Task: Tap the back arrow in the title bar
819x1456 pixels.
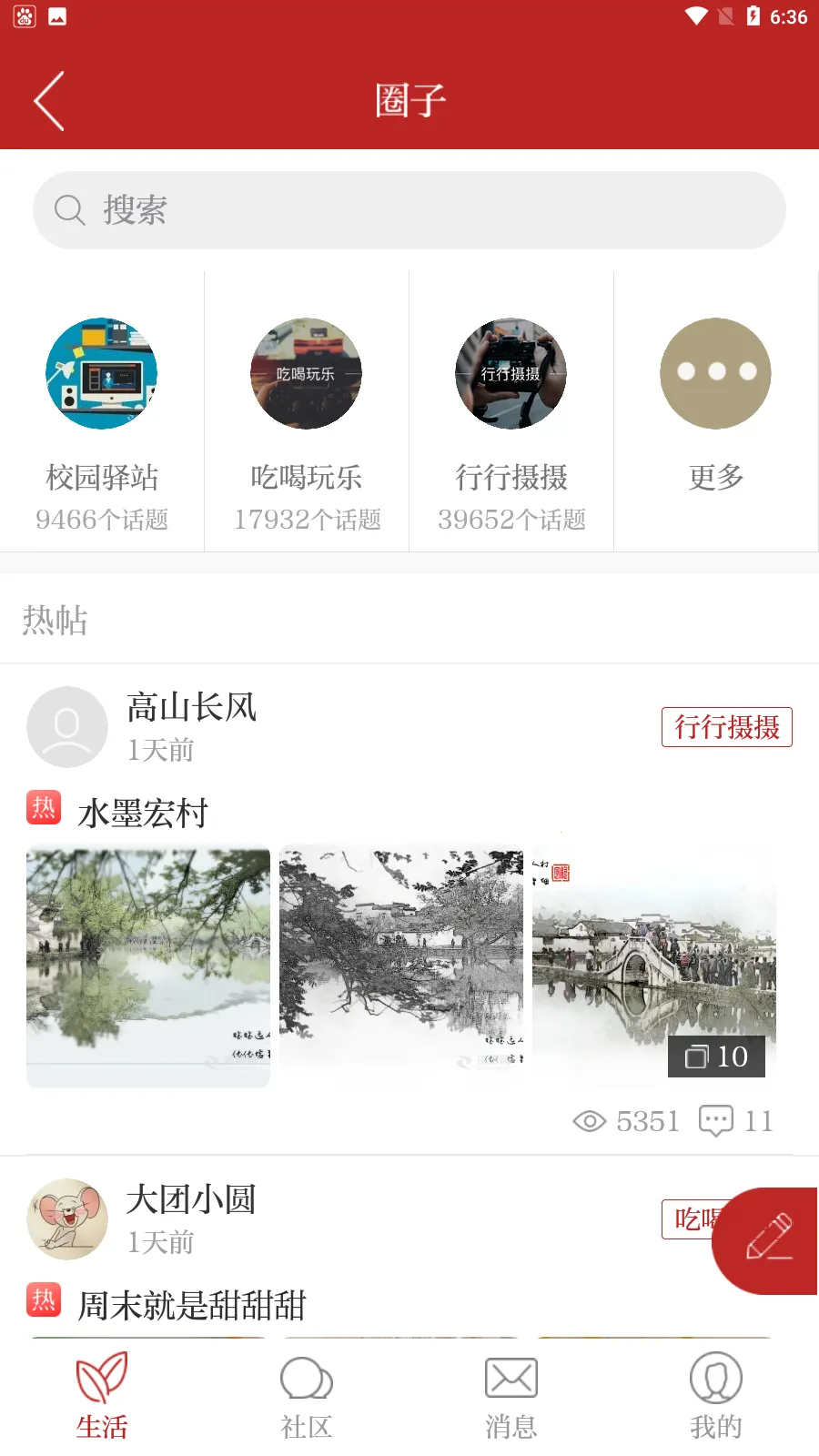Action: 50,100
